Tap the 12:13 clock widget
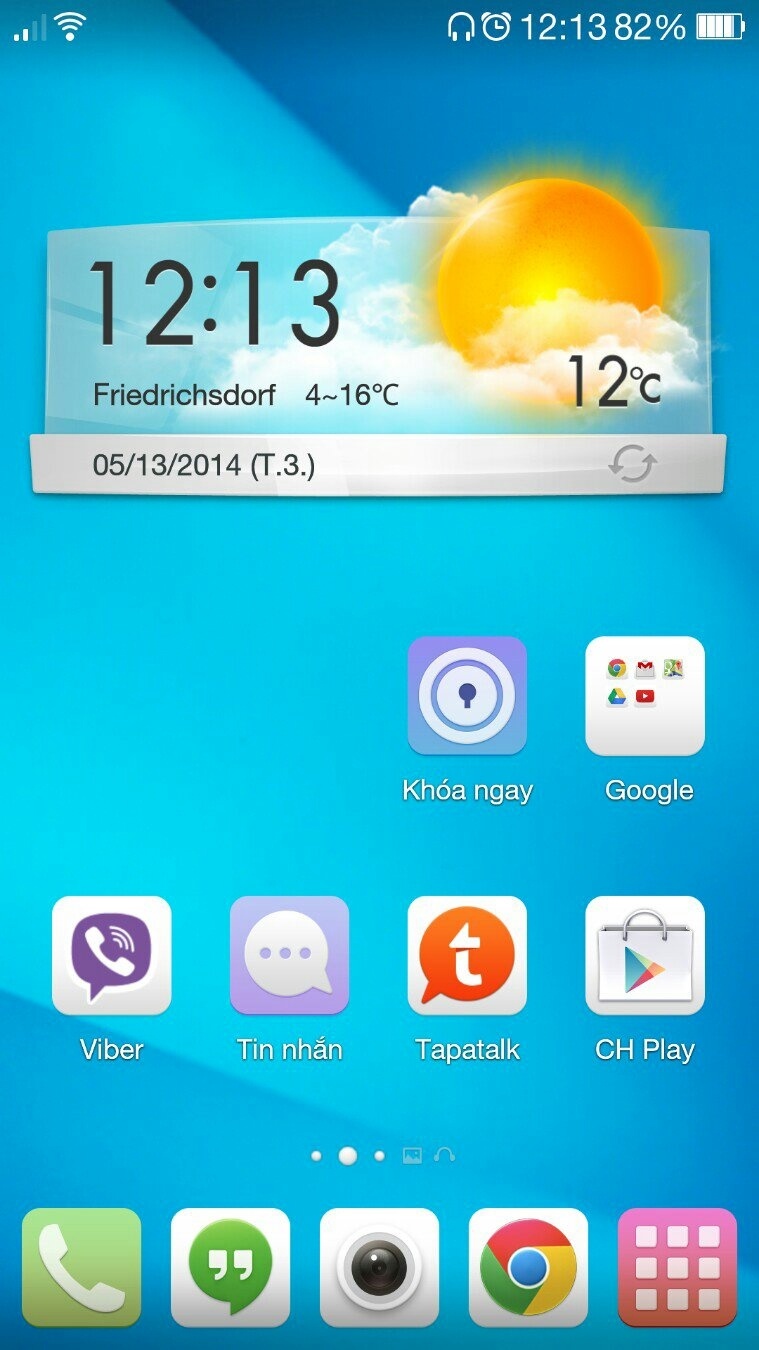 pyautogui.click(x=215, y=305)
